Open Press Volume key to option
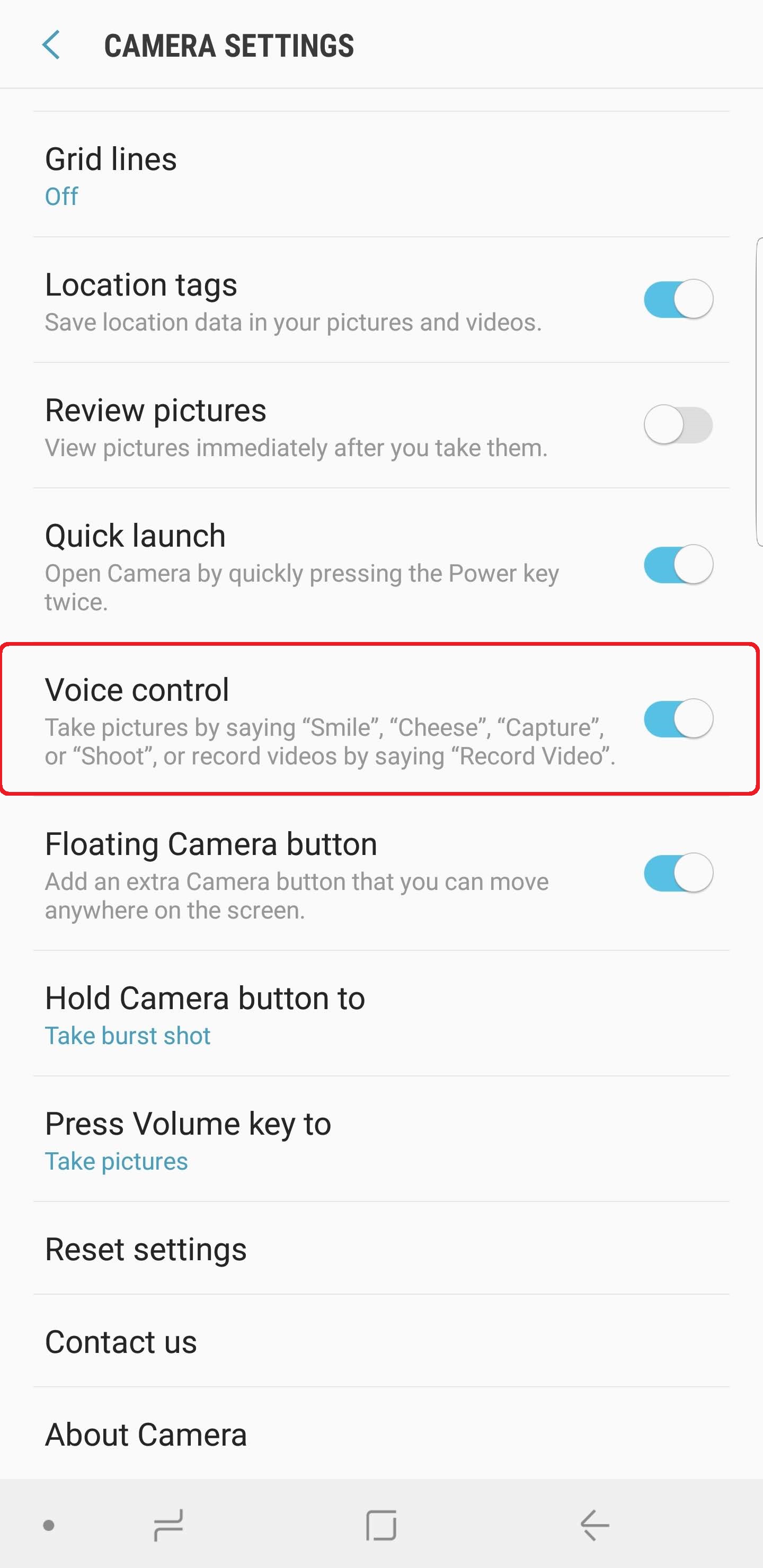 188,1139
